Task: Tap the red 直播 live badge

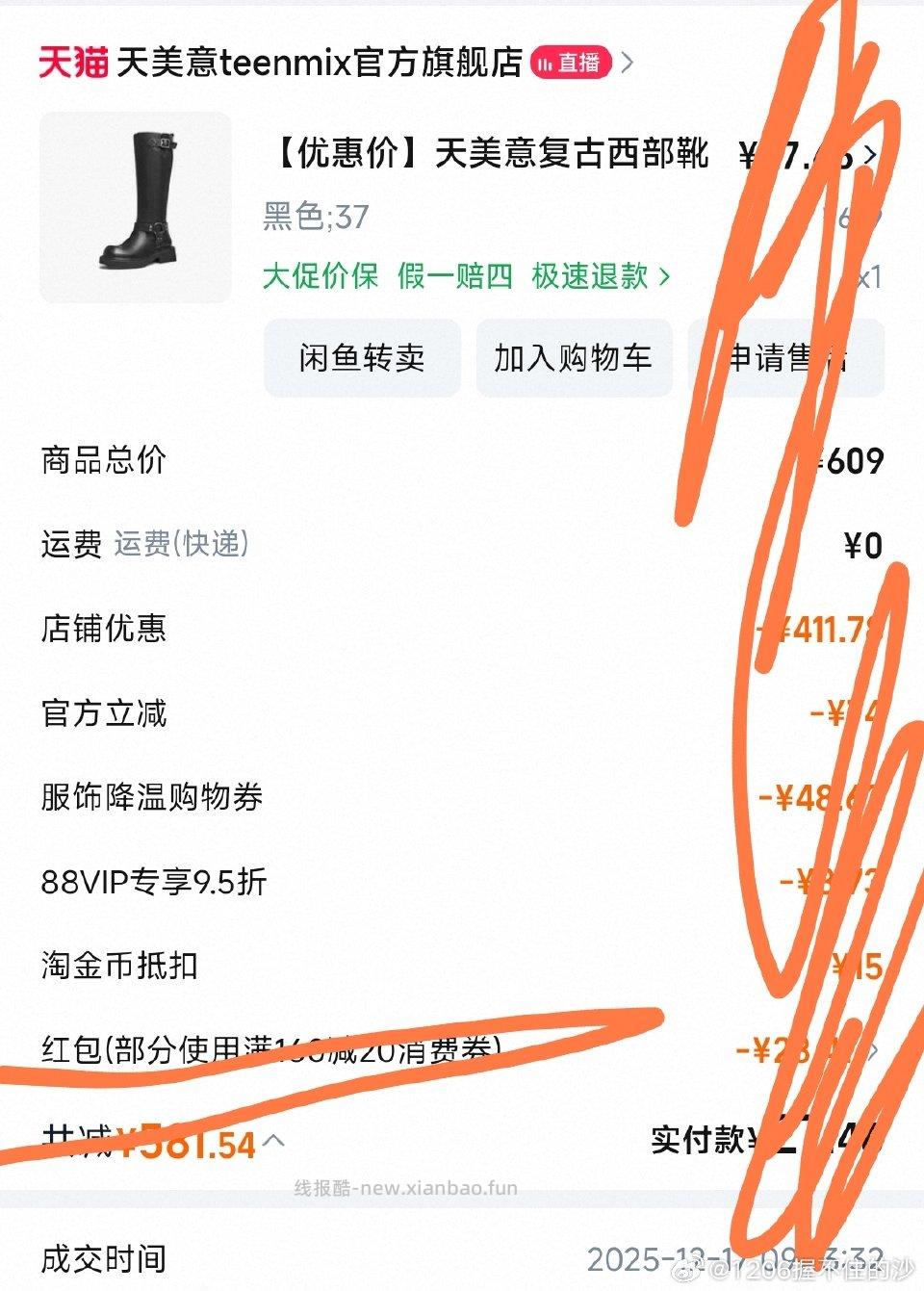Action: click(x=570, y=61)
